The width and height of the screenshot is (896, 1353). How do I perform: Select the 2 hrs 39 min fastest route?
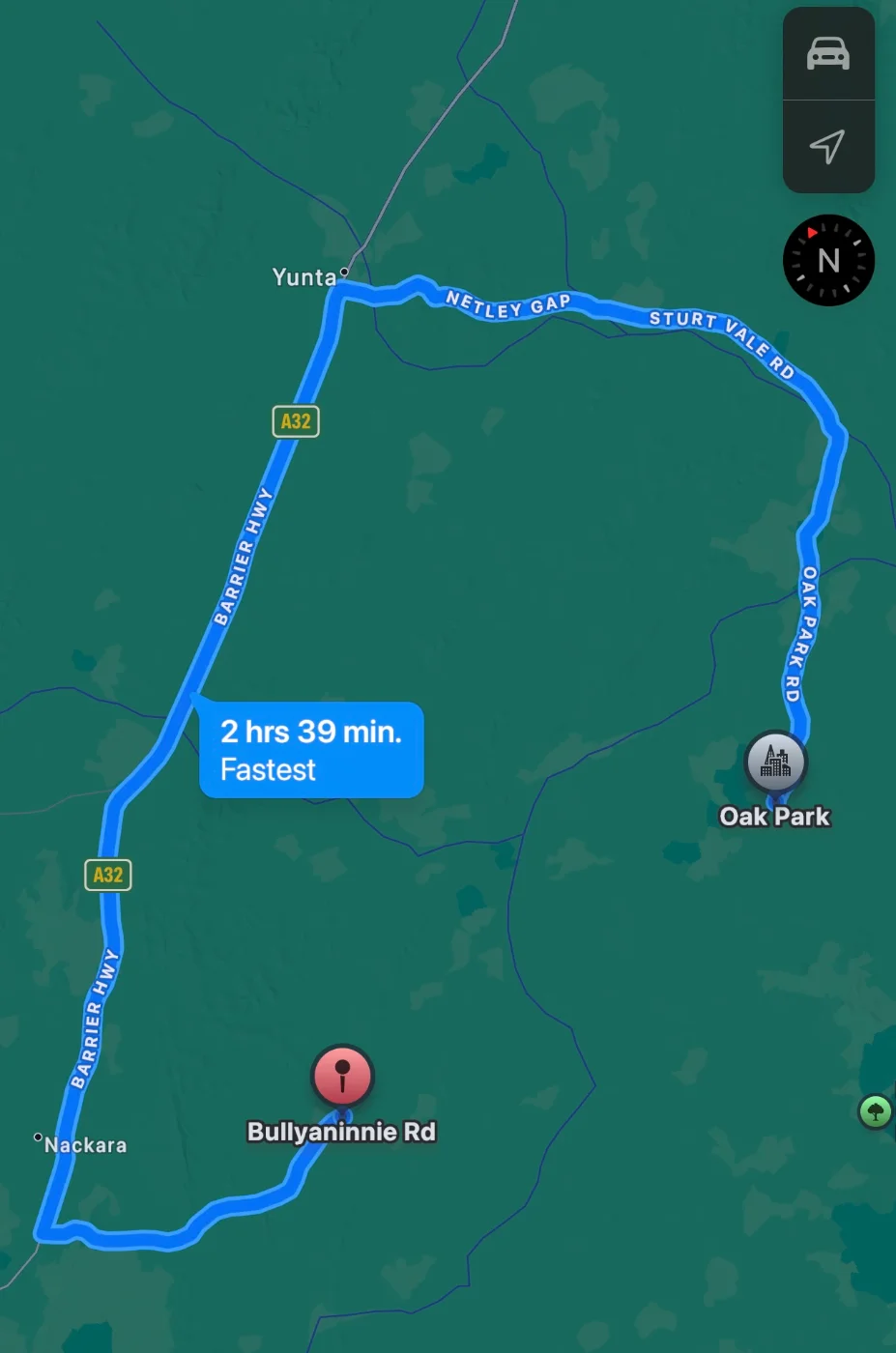[x=311, y=750]
